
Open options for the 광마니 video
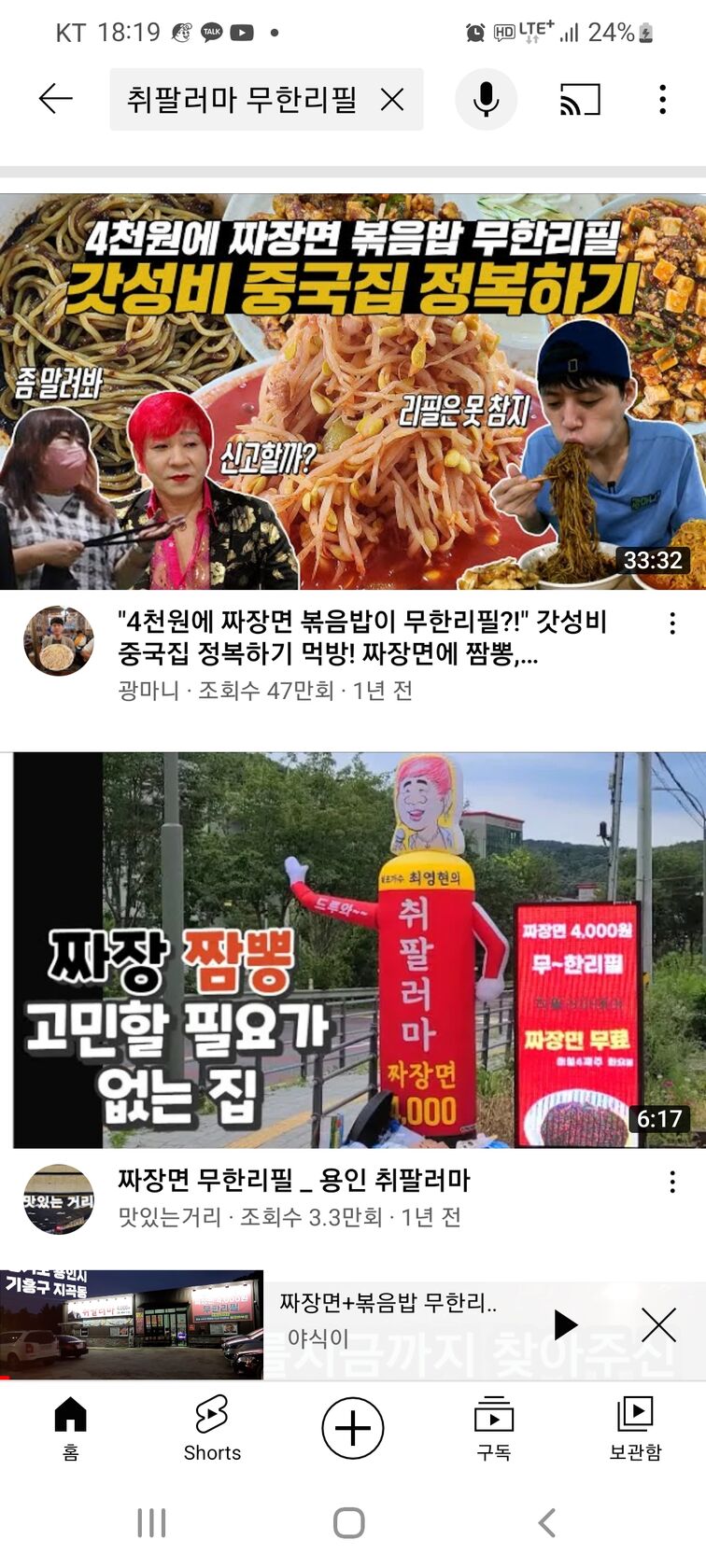pyautogui.click(x=671, y=624)
